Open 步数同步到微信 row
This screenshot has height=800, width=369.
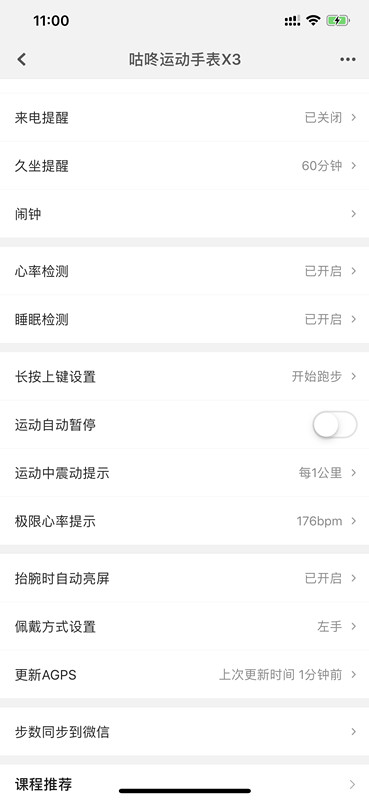click(184, 732)
